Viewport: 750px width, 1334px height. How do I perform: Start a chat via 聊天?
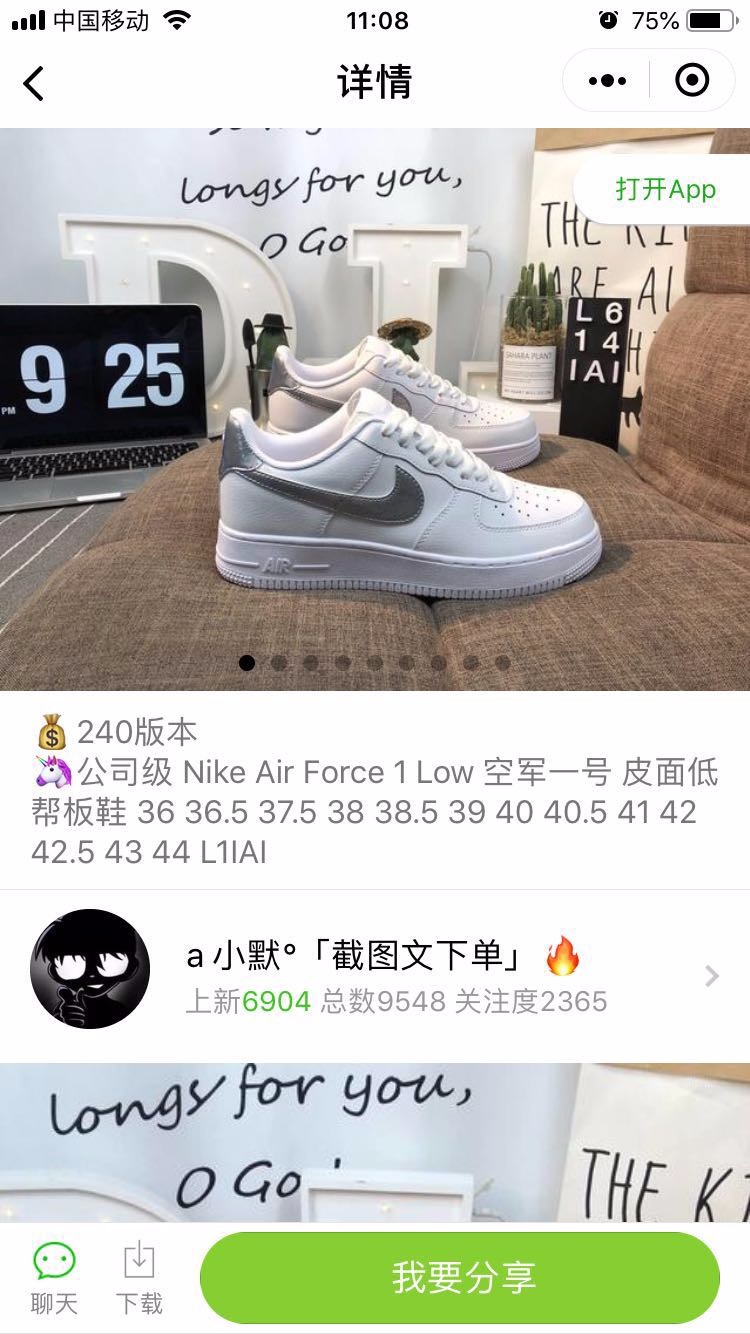(54, 1278)
